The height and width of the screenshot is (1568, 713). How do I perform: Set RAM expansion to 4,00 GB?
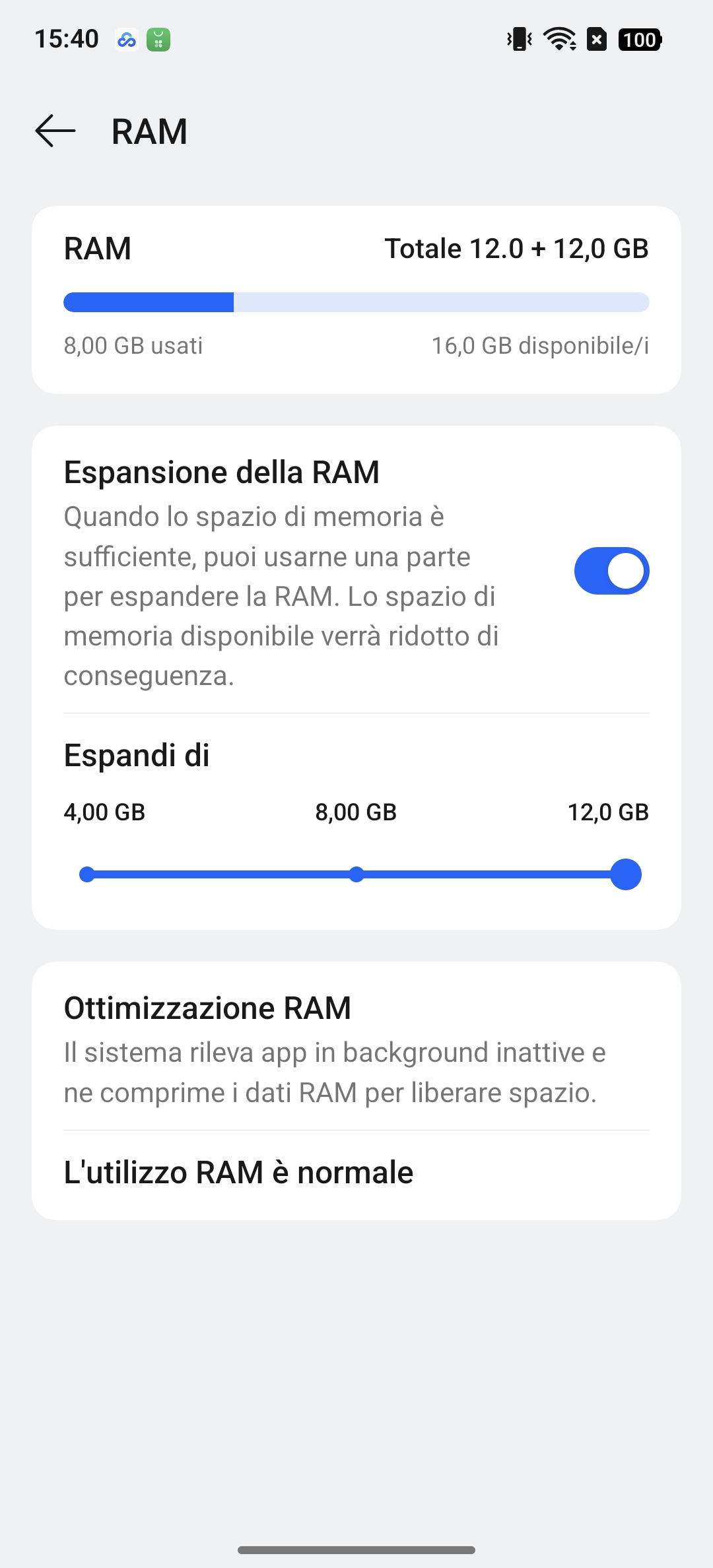(87, 874)
